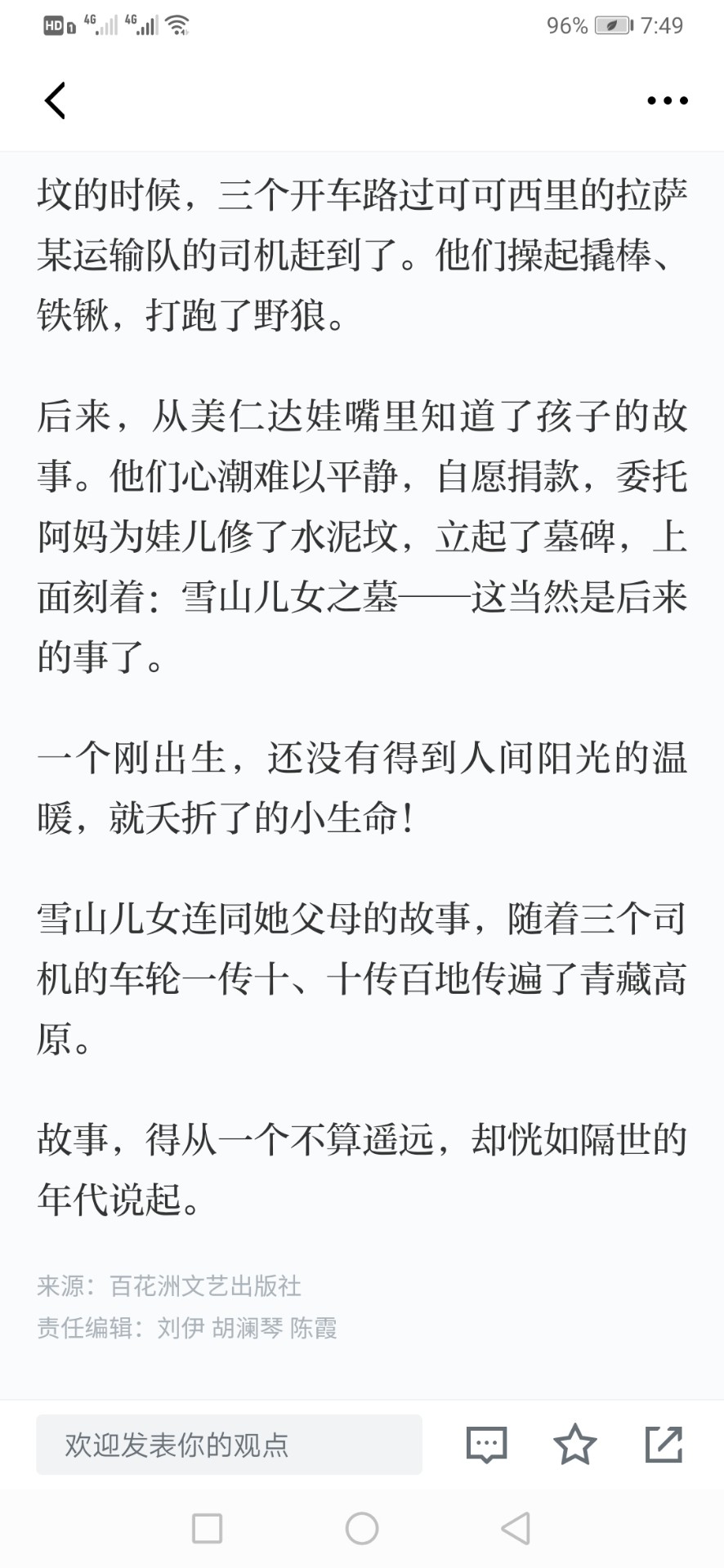
Task: Open the three-dot overflow menu
Action: tap(668, 100)
